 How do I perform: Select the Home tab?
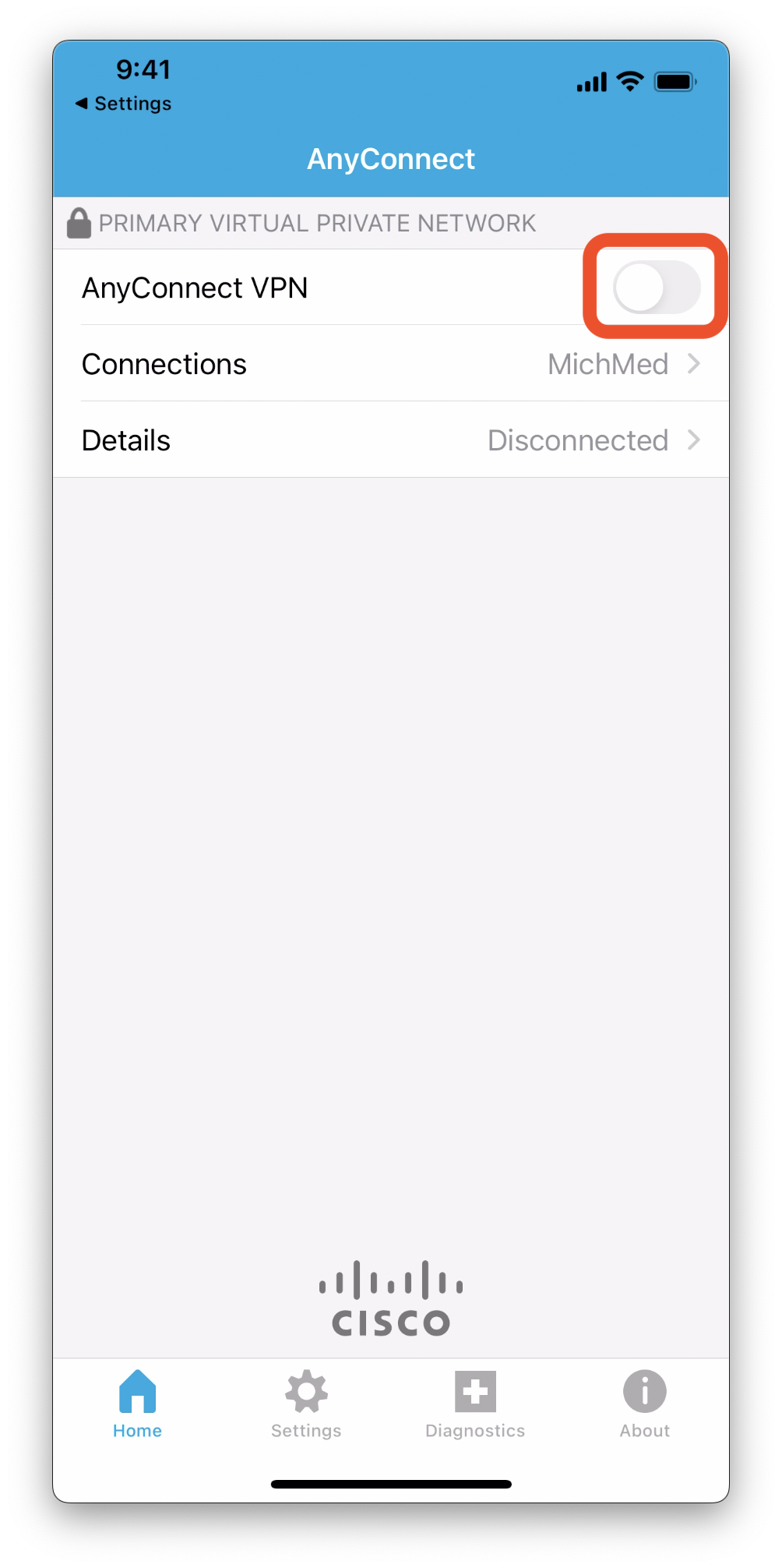click(137, 1404)
